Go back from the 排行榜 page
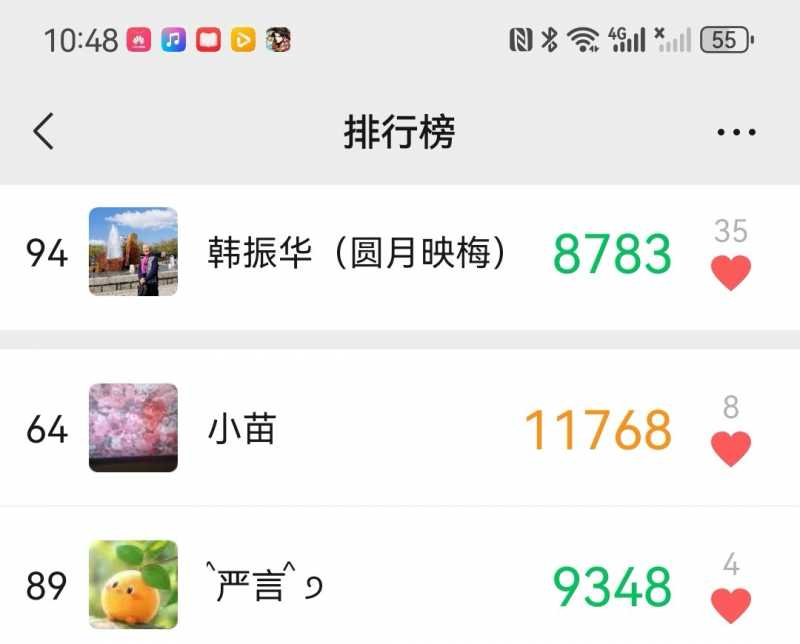 point(43,132)
